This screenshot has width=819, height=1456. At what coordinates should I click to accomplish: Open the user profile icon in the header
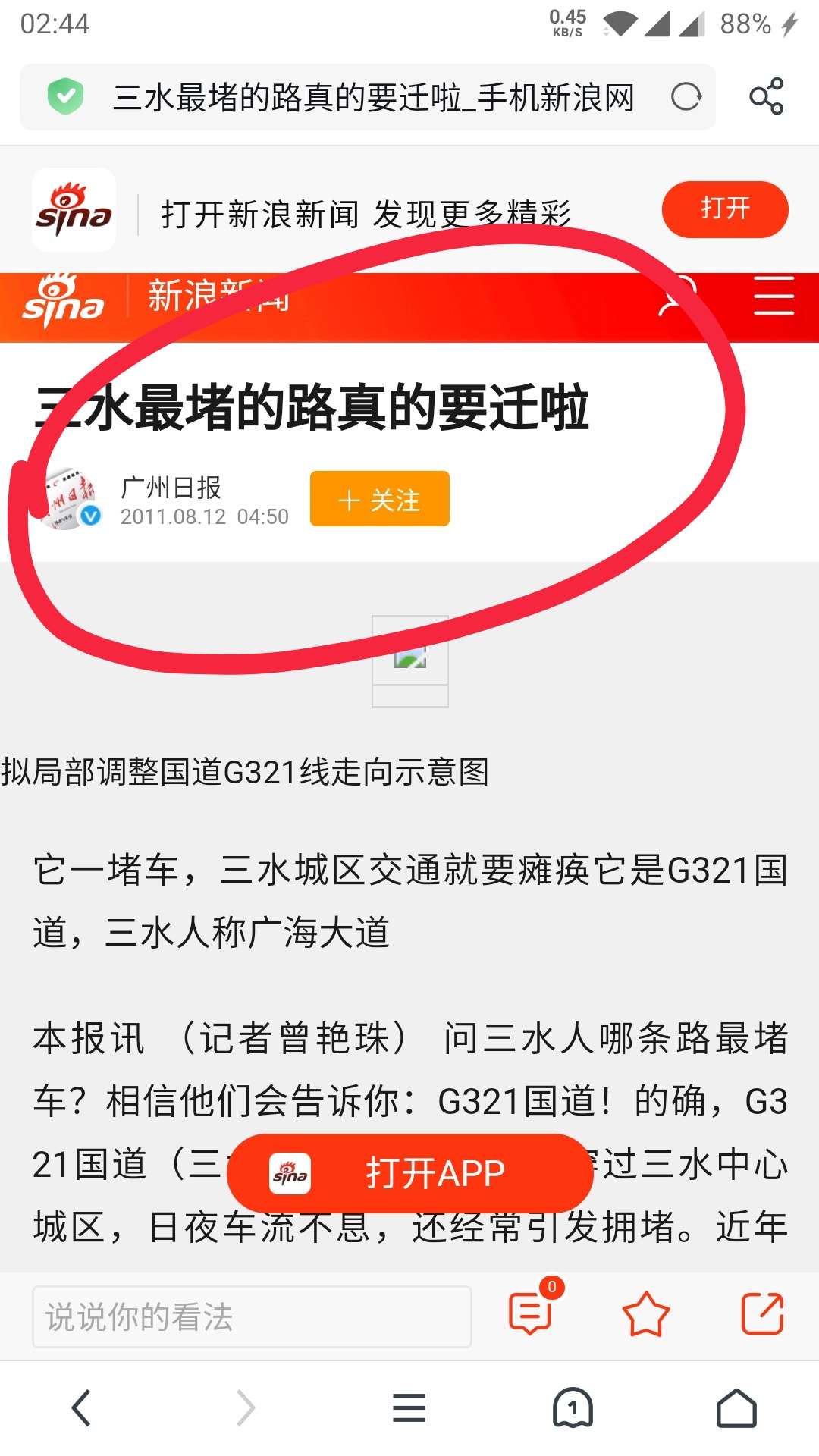677,296
